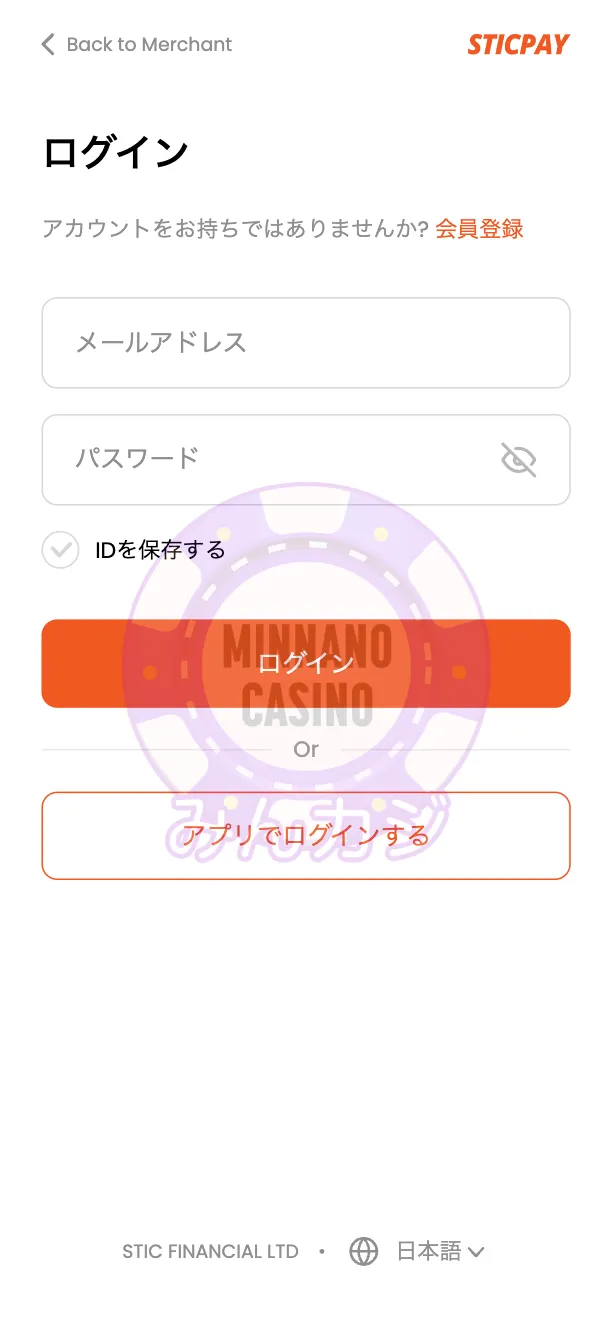612x1332 pixels.
Task: Open the 会員登録 sign-up link
Action: coord(479,229)
